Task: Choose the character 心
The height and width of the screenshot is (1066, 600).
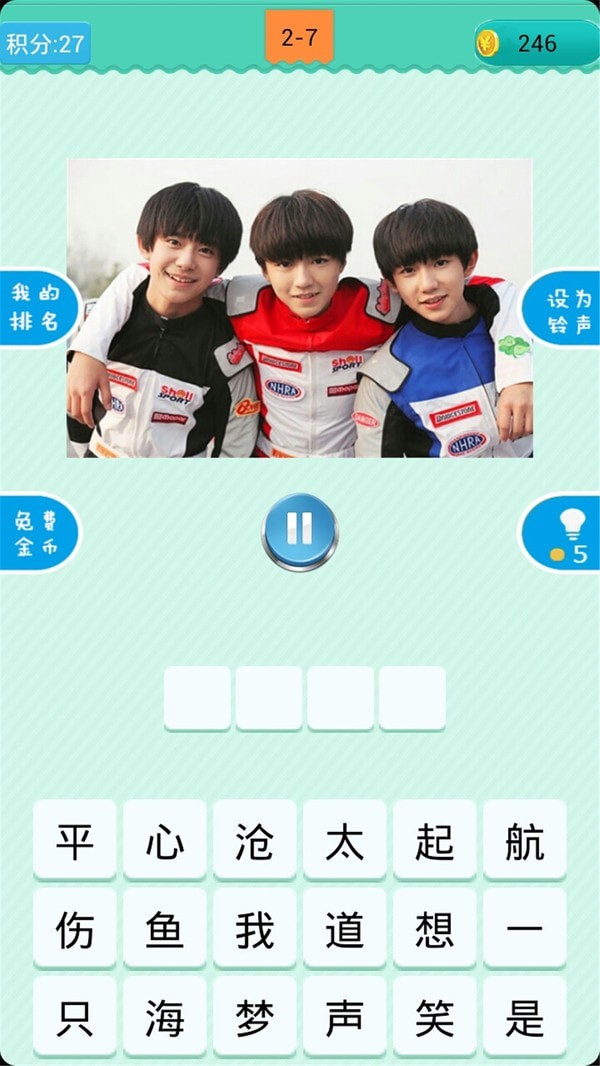Action: click(x=165, y=841)
